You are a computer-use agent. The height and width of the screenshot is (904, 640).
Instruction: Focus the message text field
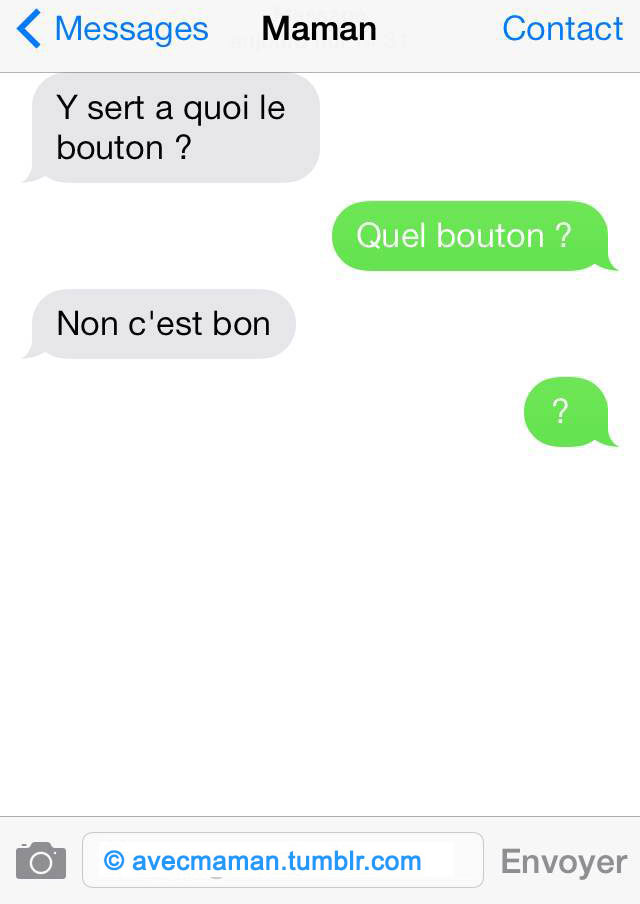pyautogui.click(x=283, y=860)
